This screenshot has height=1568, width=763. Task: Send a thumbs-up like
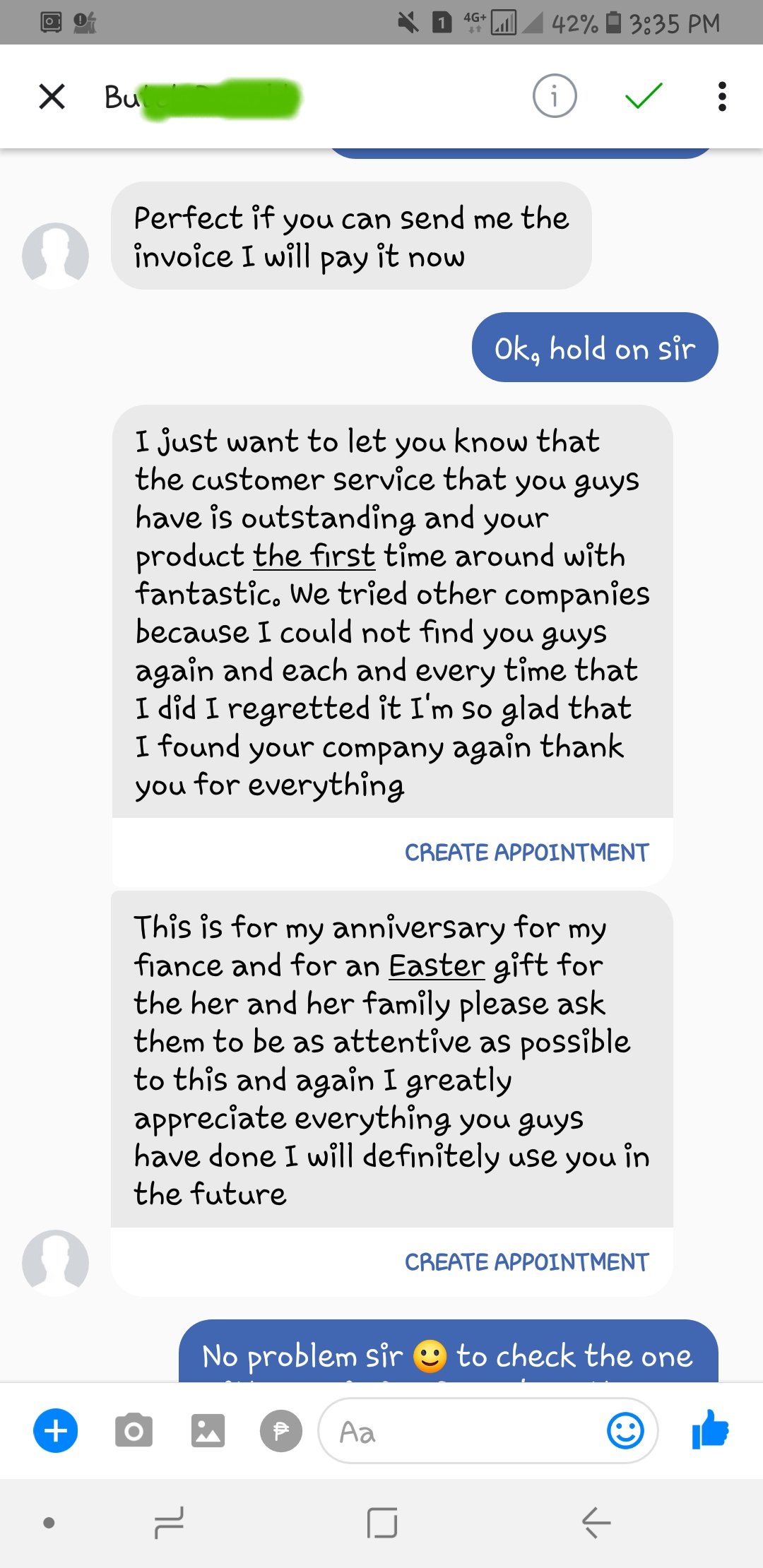tap(710, 1430)
